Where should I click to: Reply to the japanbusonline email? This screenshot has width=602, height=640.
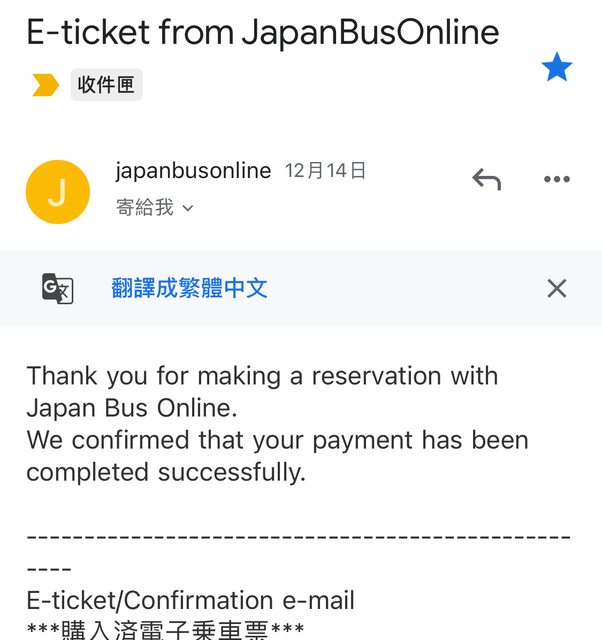[x=486, y=180]
